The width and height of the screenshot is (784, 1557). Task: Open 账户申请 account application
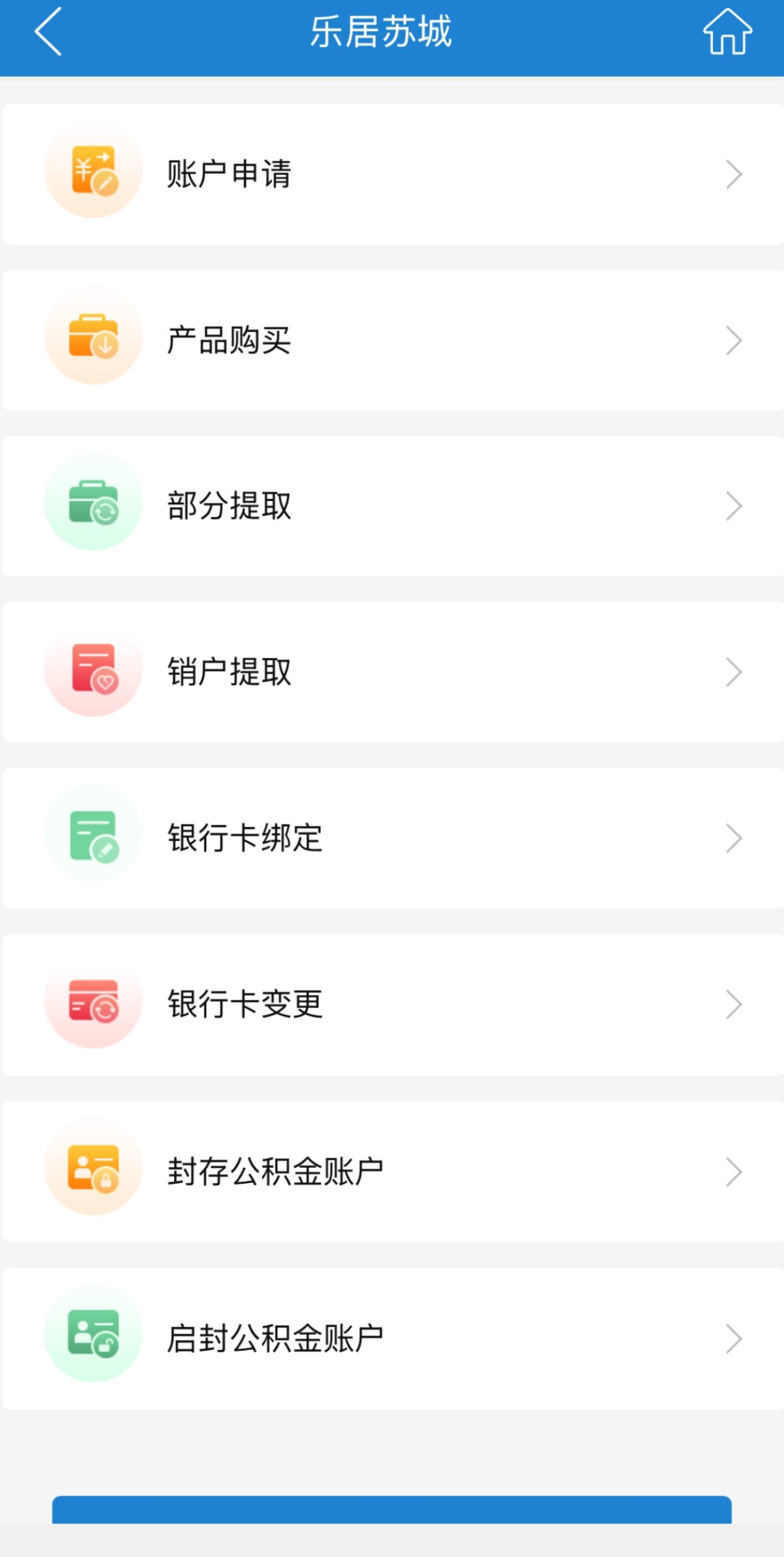click(392, 174)
